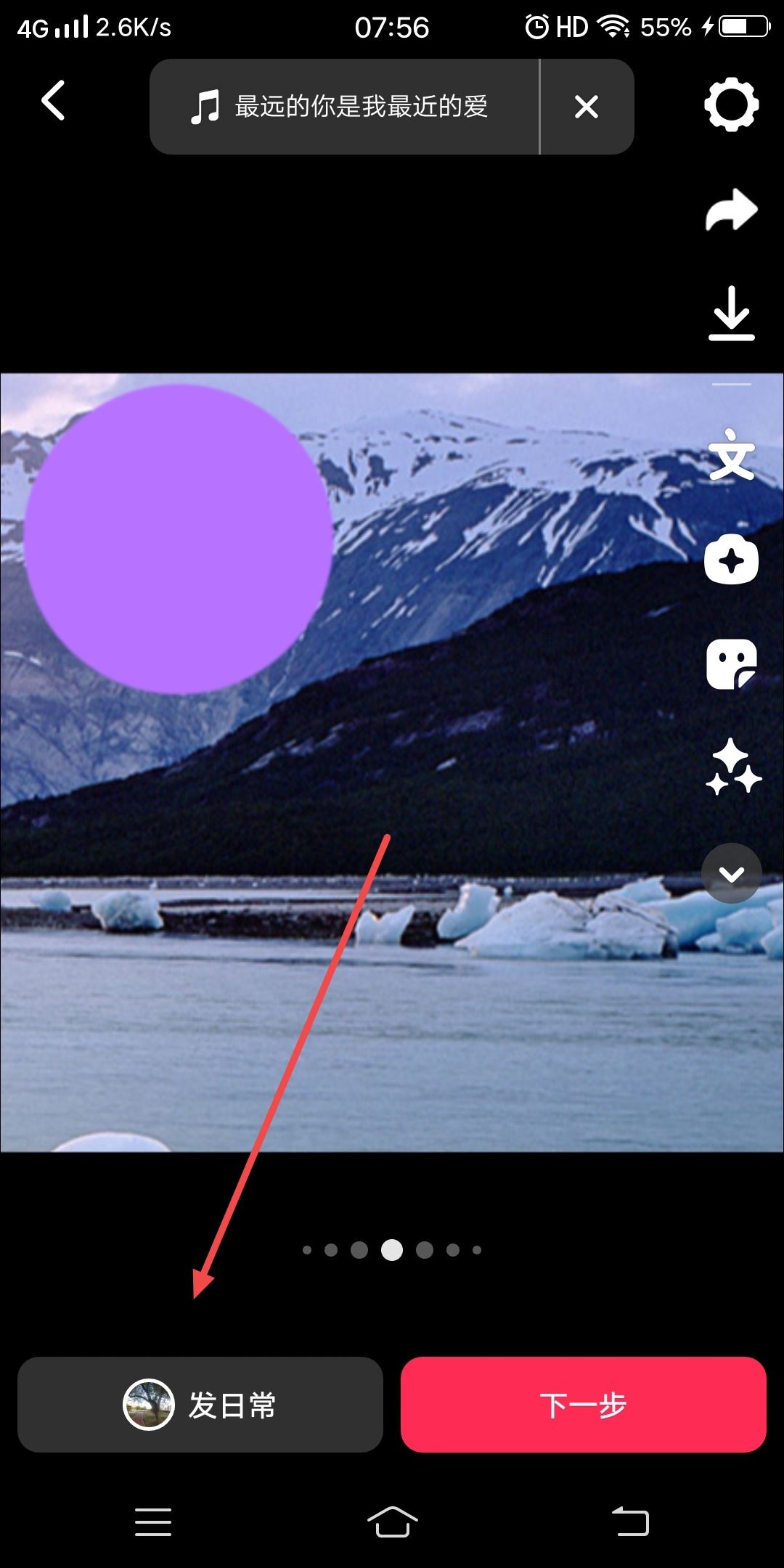Add text with the 文 icon
This screenshot has width=784, height=1568.
pos(731,456)
